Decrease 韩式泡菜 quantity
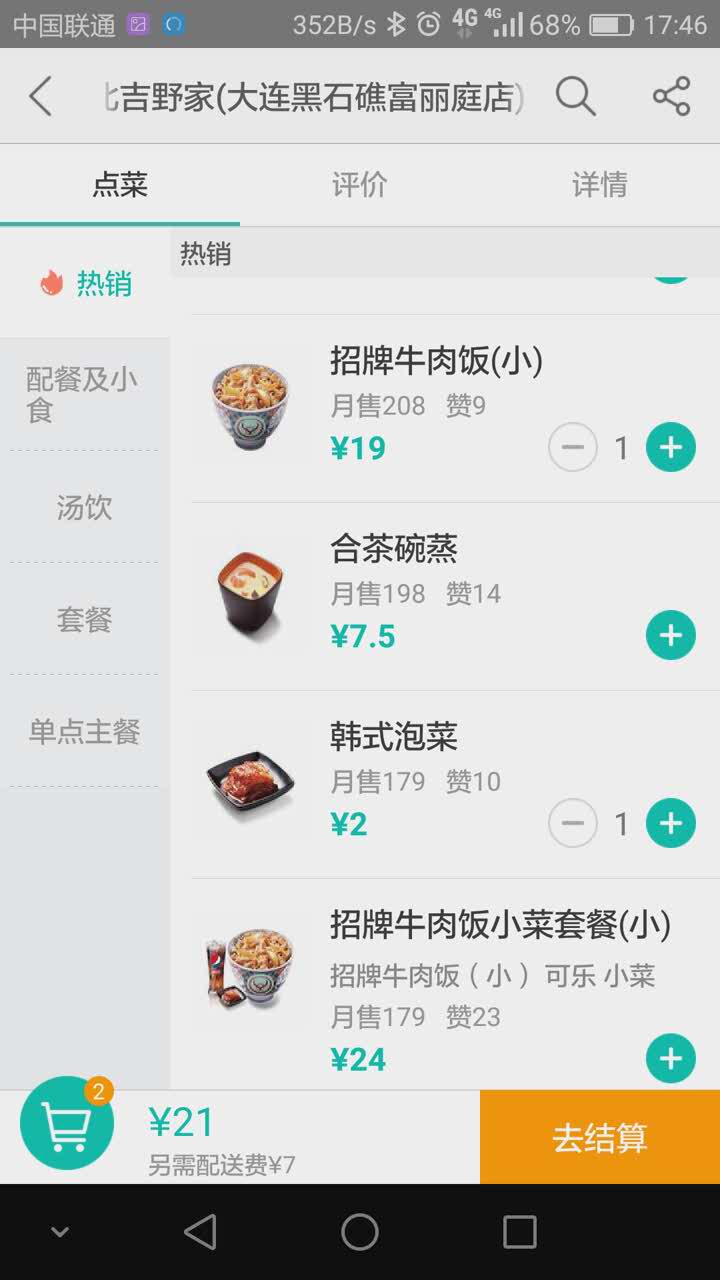Screen dimensions: 720x1280 tap(573, 824)
